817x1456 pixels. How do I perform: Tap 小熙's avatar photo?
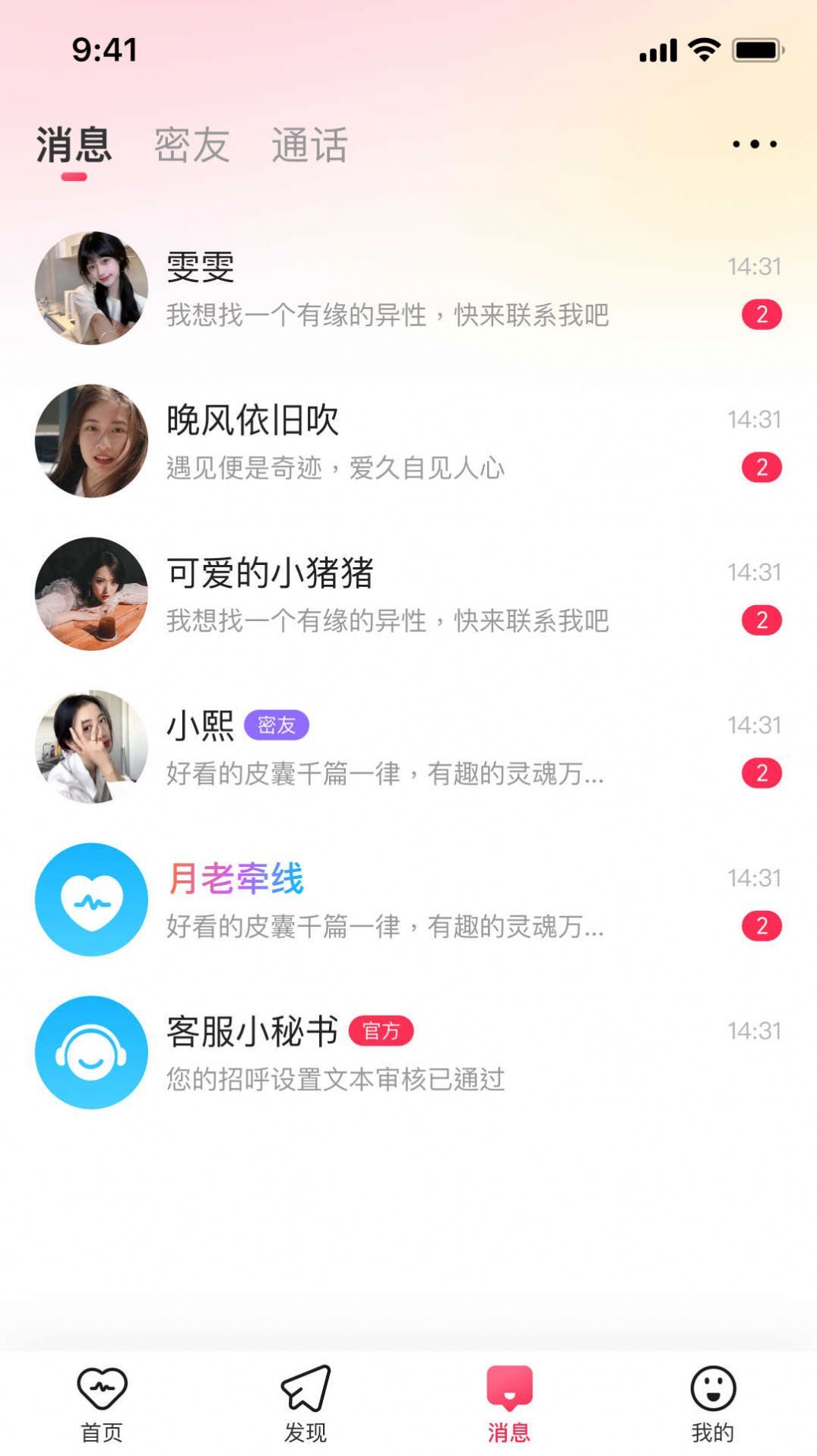[91, 747]
